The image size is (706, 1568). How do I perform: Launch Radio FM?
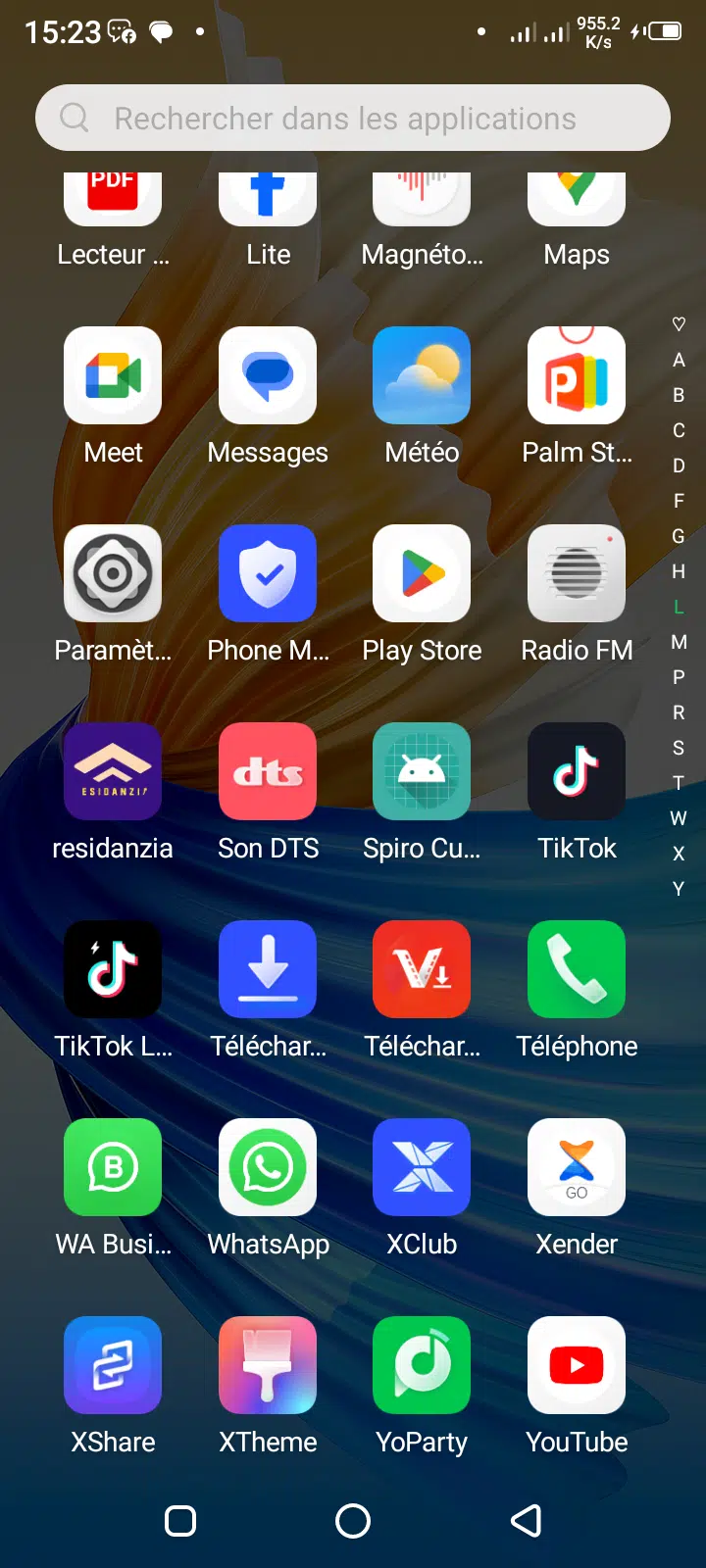tap(577, 574)
